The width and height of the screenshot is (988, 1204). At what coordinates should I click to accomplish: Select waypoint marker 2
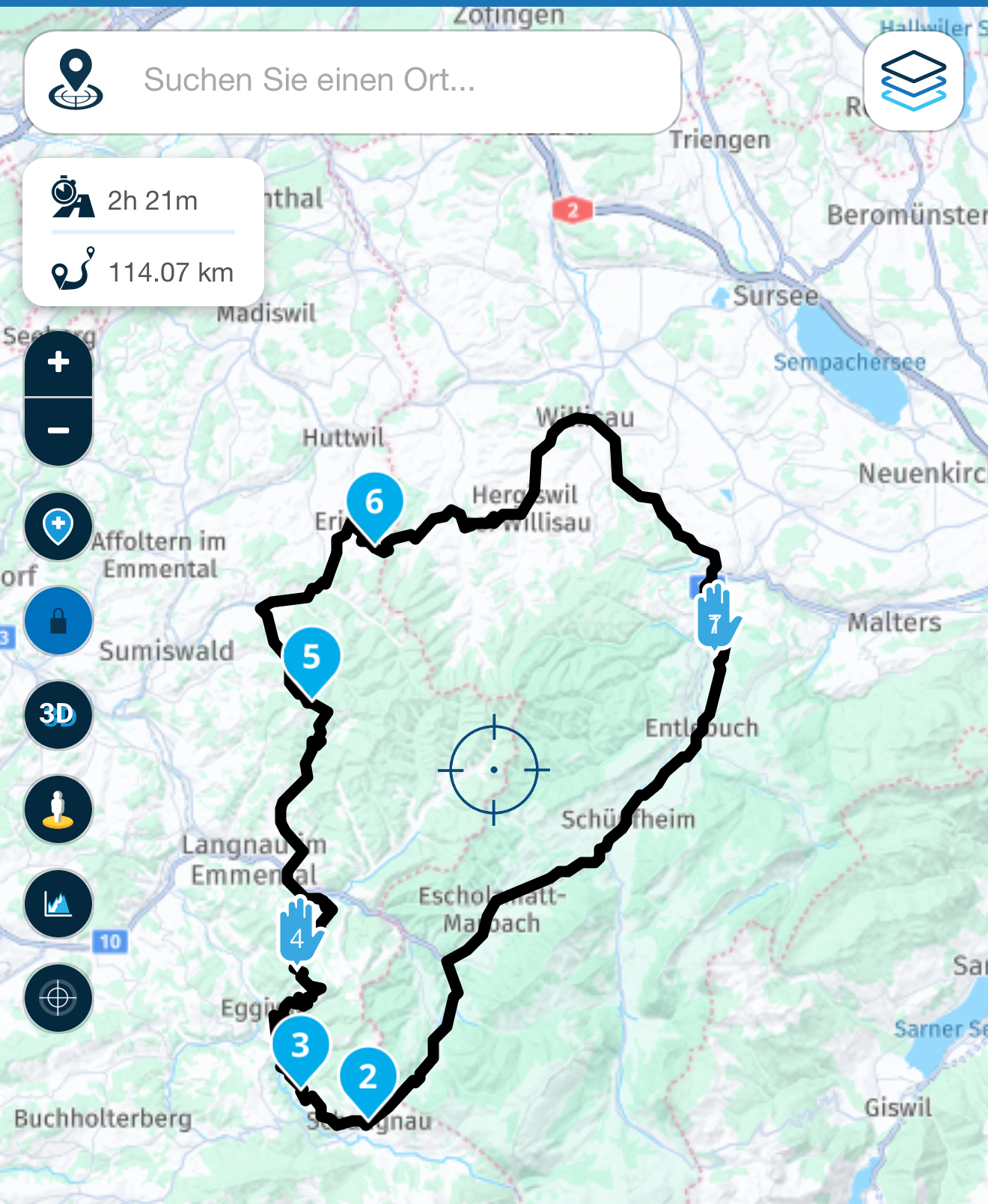tap(368, 1077)
